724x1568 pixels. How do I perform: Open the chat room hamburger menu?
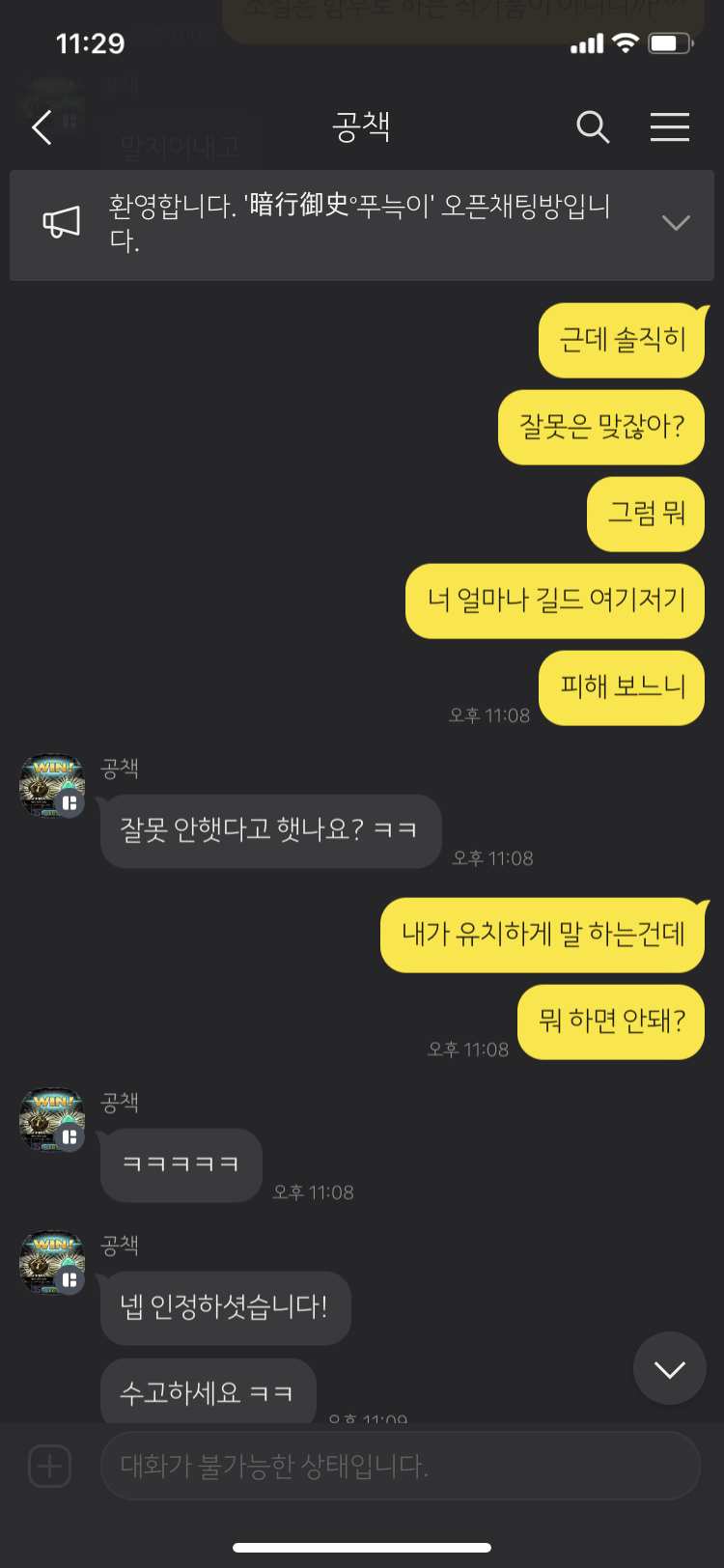(x=669, y=126)
